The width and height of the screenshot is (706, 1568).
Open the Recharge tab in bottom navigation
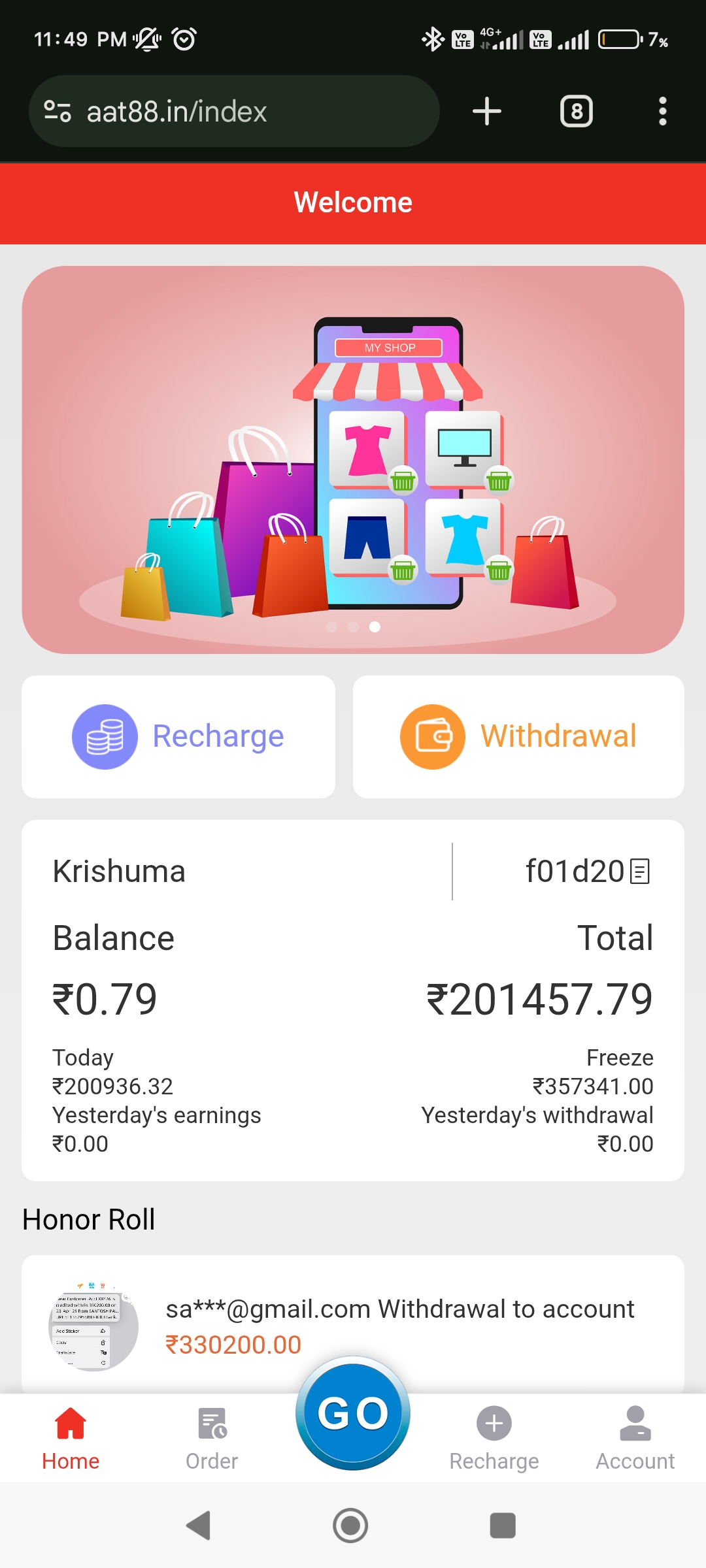[x=494, y=1439]
